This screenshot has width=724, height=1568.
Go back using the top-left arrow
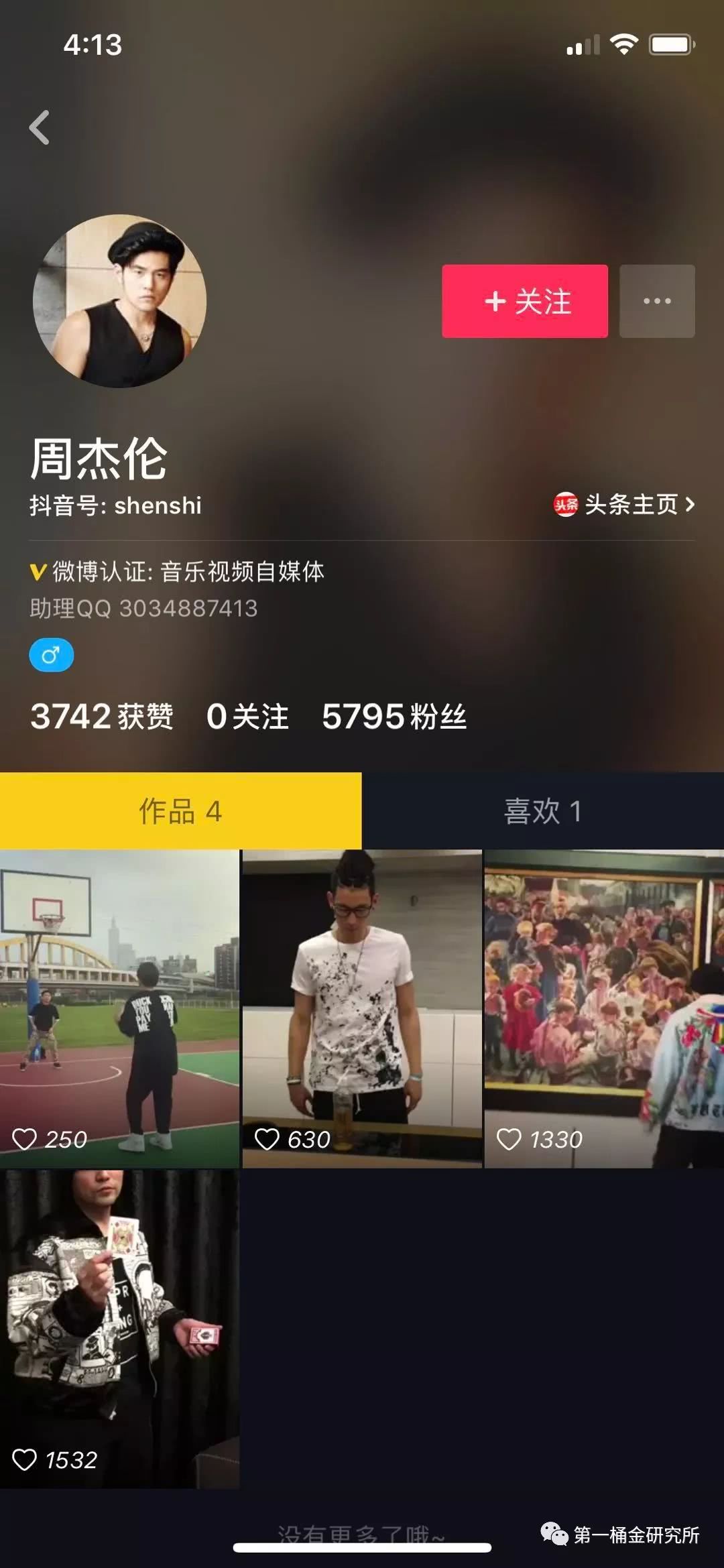40,127
